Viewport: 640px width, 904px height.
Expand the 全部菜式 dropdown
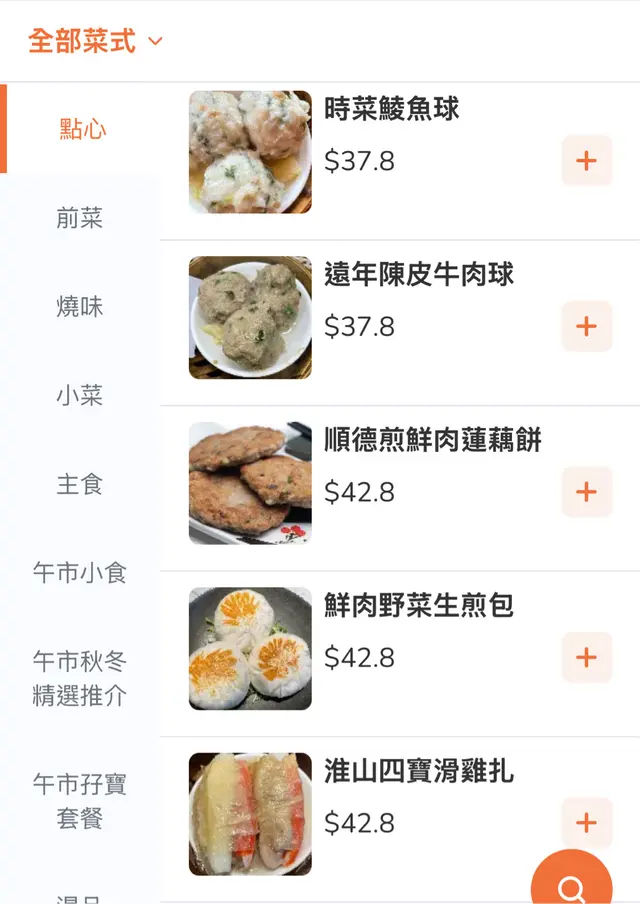point(95,42)
